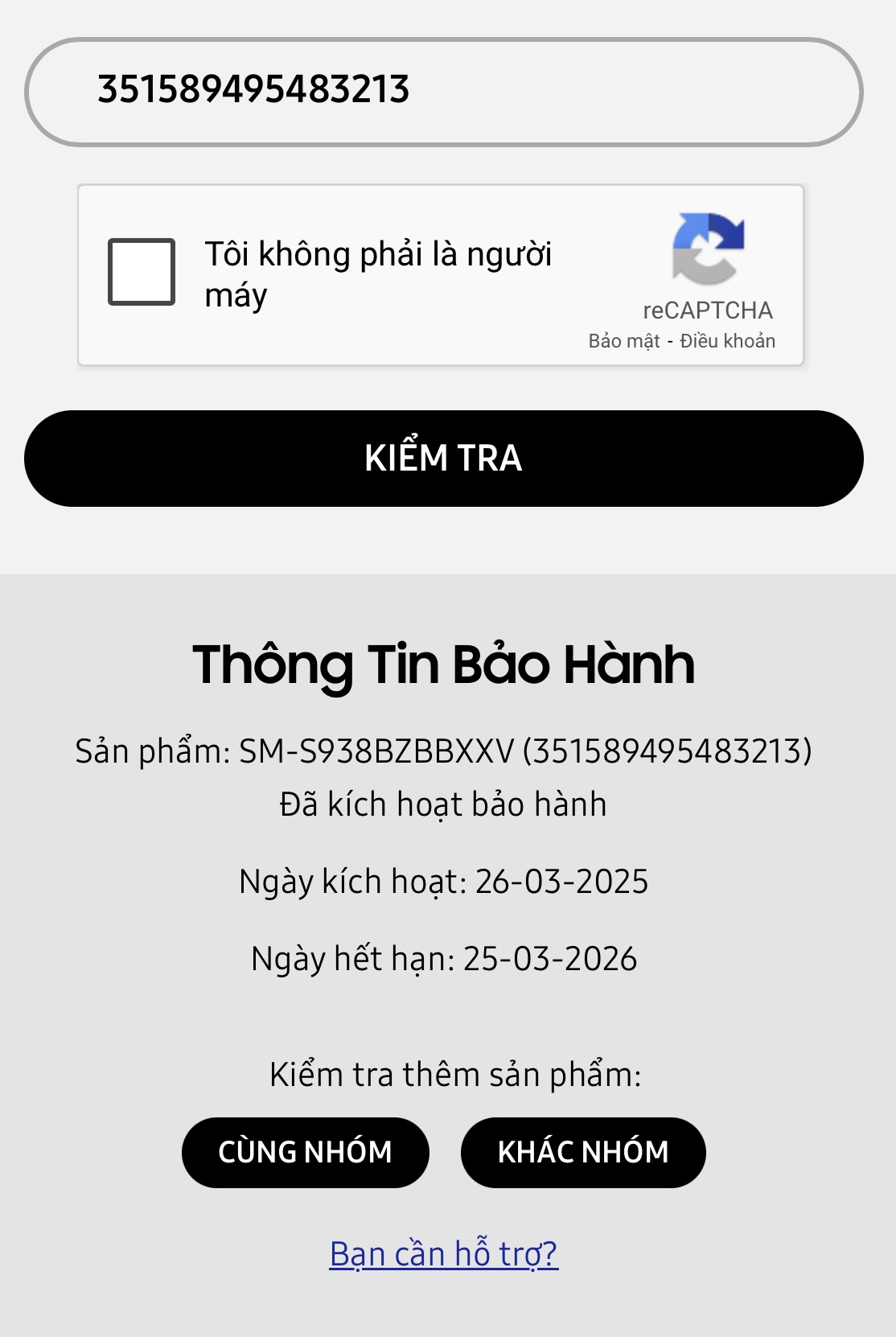This screenshot has width=896, height=1337.
Task: Check the 'Tôi không phải là người máy' box
Action: pos(142,272)
